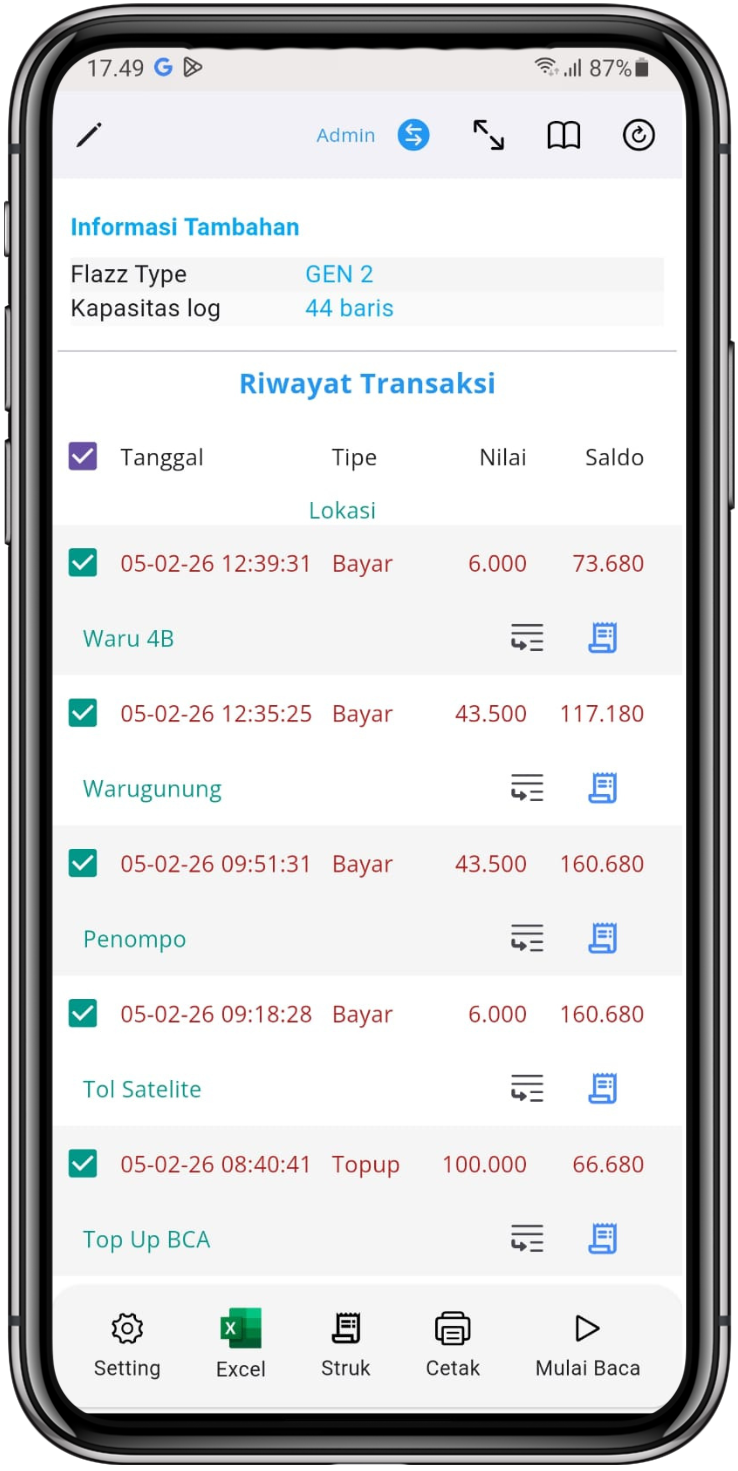
Task: Open the list-detail icon for Tol Satelite
Action: click(x=527, y=1088)
